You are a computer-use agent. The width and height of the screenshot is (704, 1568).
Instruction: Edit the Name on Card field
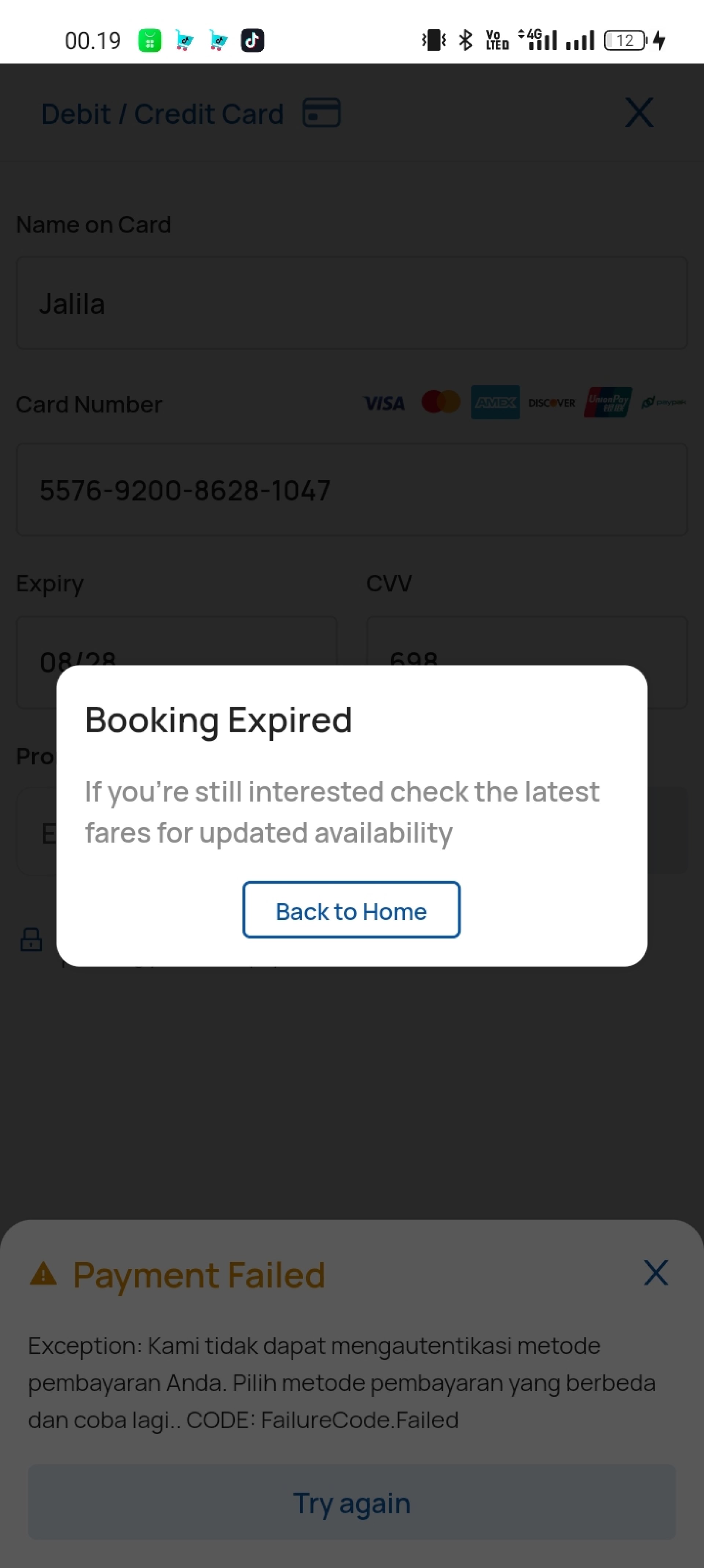click(x=351, y=303)
